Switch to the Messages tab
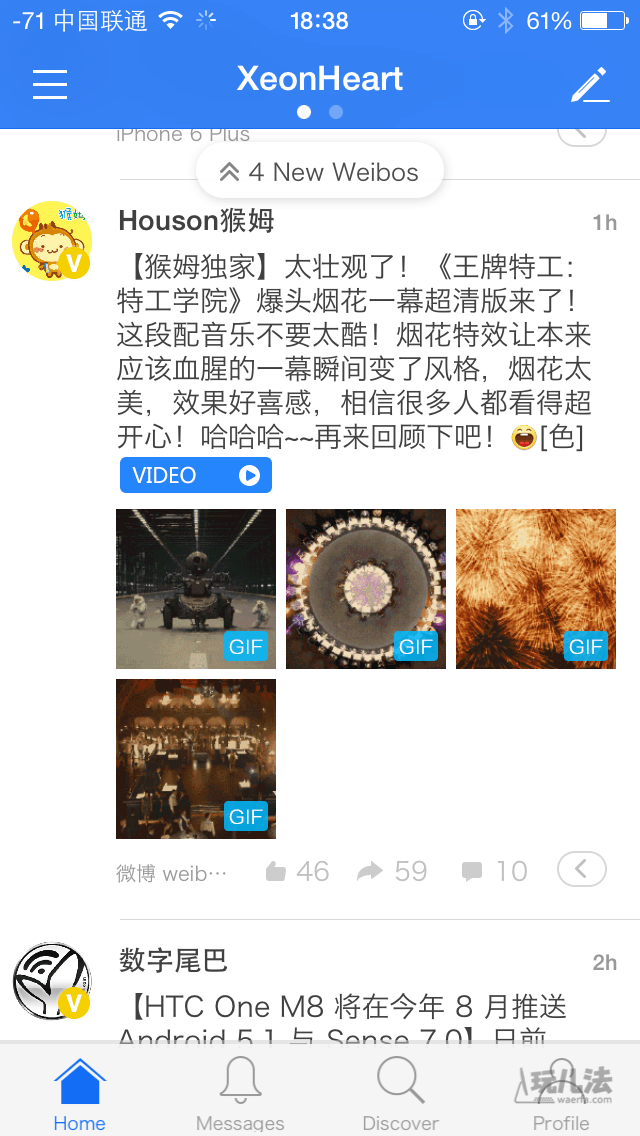 (x=240, y=1094)
